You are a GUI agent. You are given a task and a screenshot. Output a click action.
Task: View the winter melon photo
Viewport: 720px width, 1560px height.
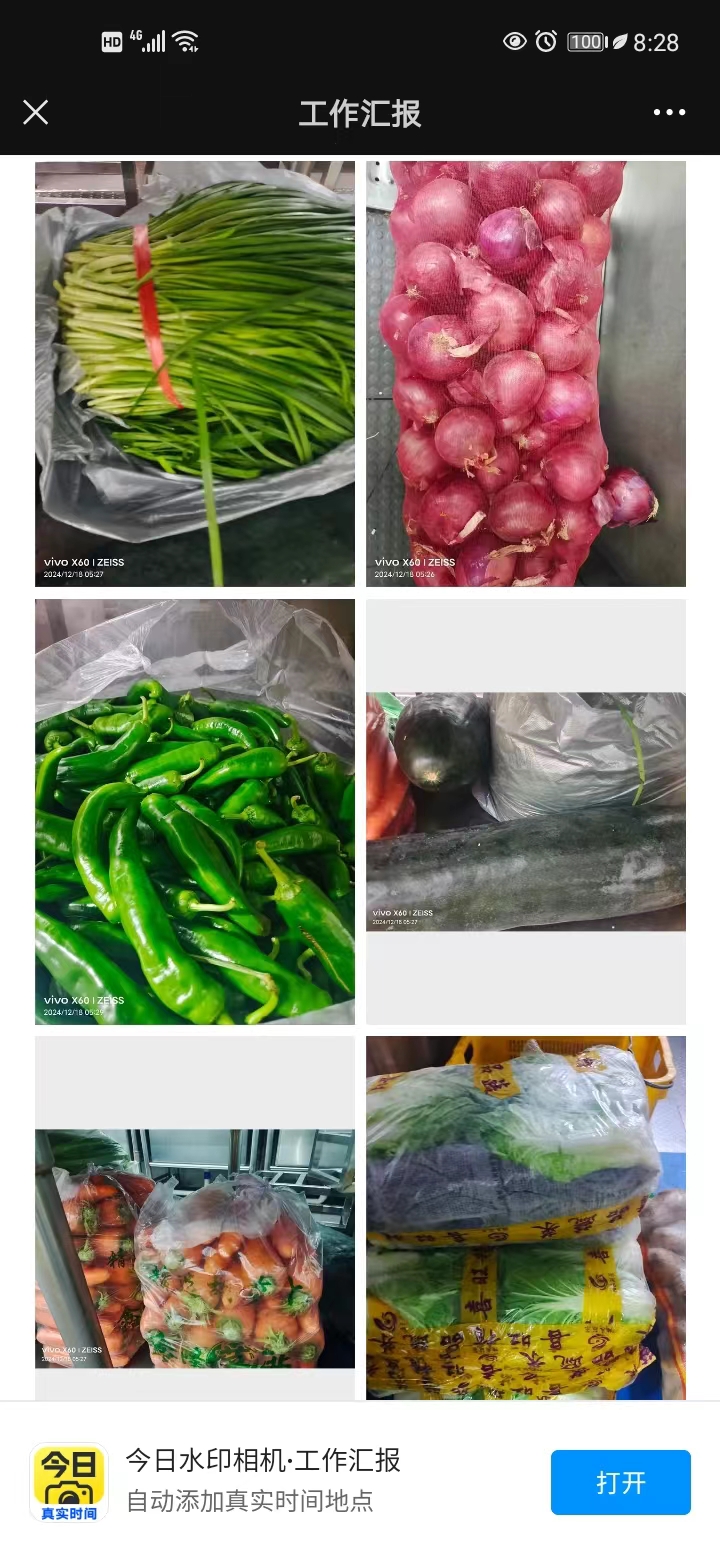[x=525, y=811]
